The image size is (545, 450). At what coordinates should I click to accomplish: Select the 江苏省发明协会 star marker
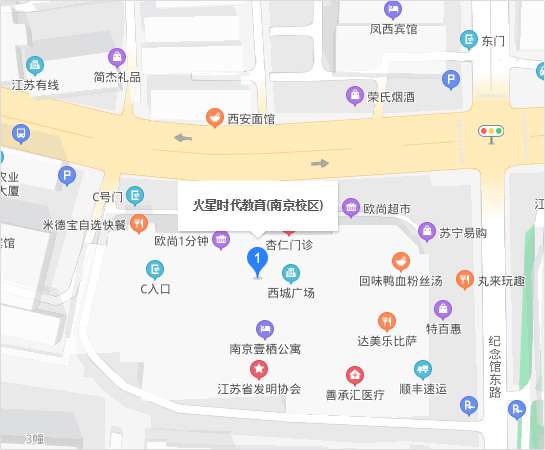(259, 370)
